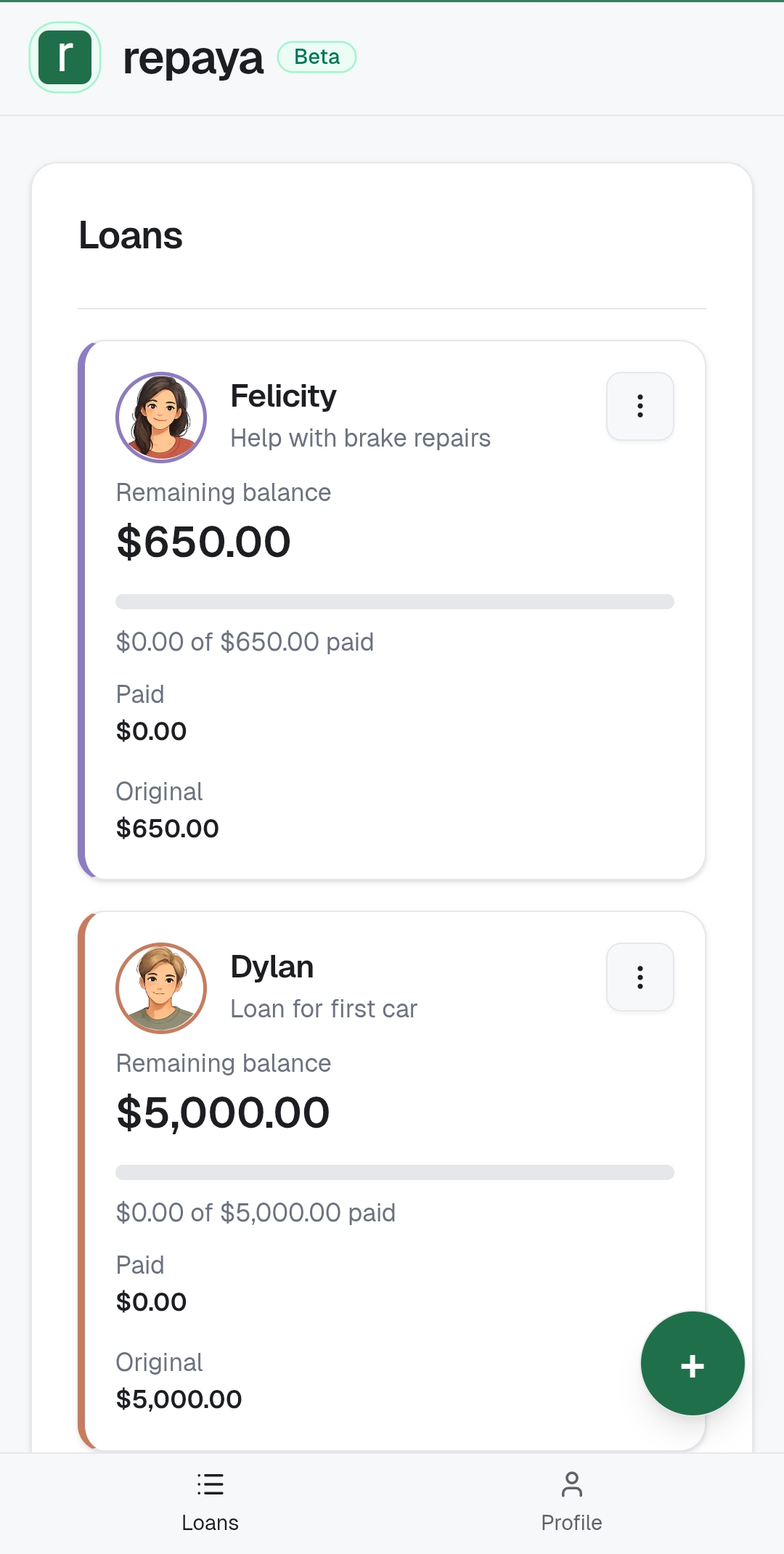Click the Beta badge next to repaya
Screen dimensions: 784x1554
tap(316, 56)
